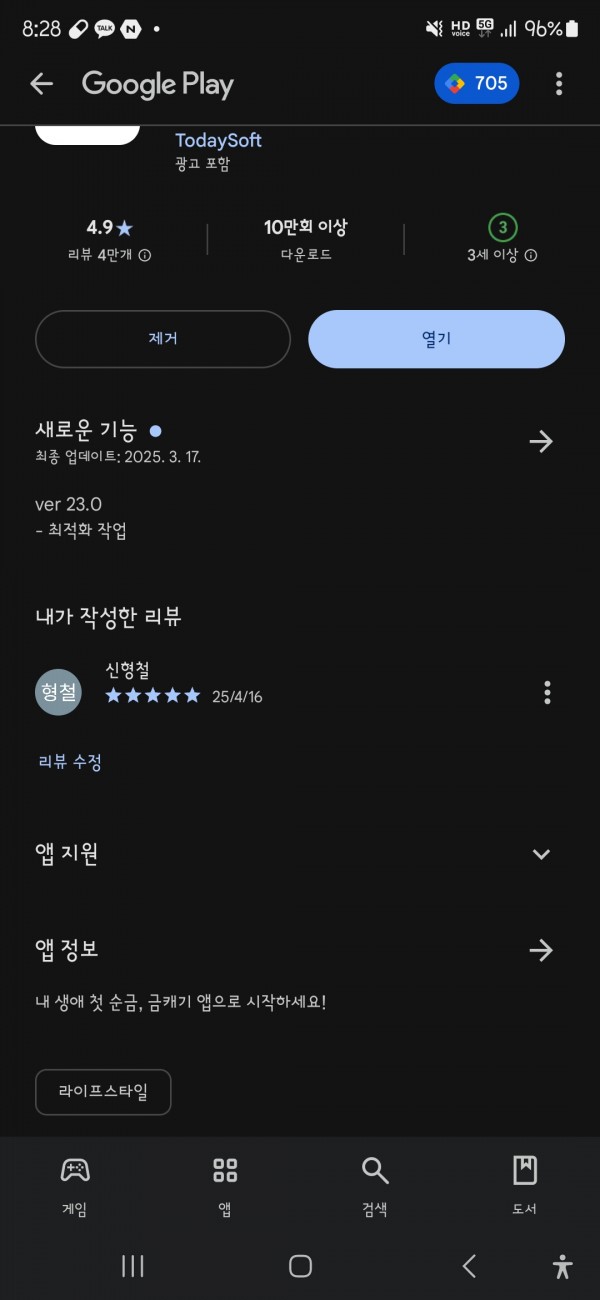Switch to the 앱 tab

click(x=225, y=1187)
